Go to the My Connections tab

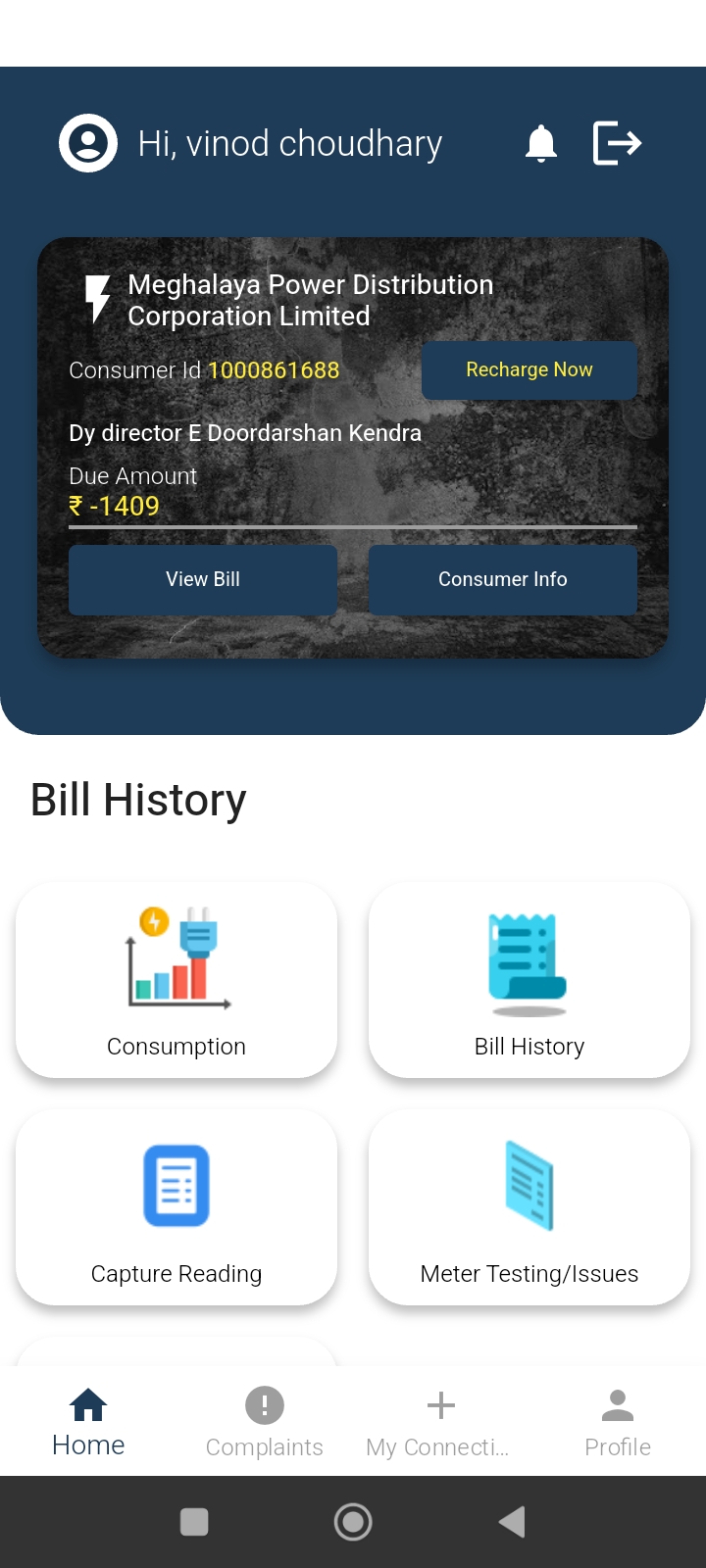coord(440,1421)
